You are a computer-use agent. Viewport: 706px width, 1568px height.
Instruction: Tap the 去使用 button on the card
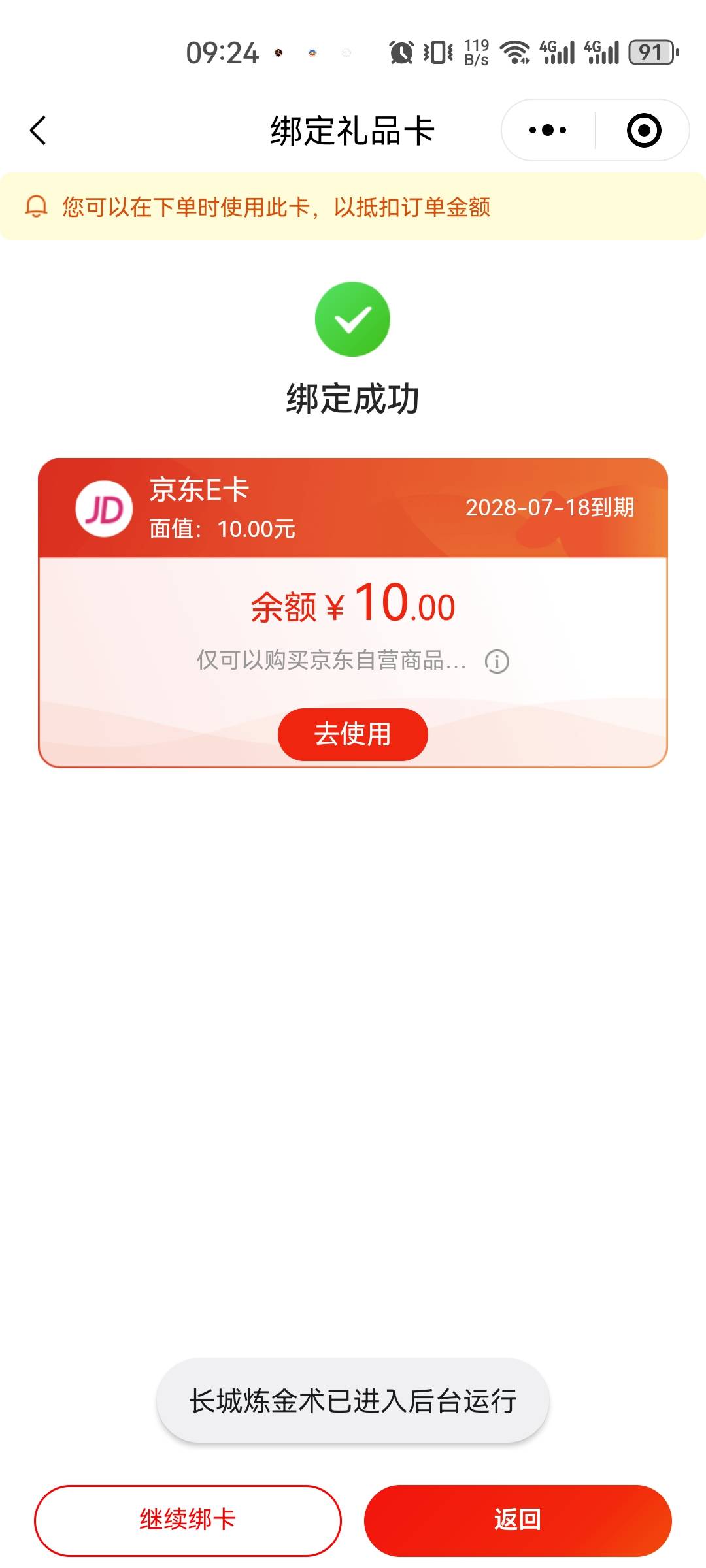coord(353,734)
